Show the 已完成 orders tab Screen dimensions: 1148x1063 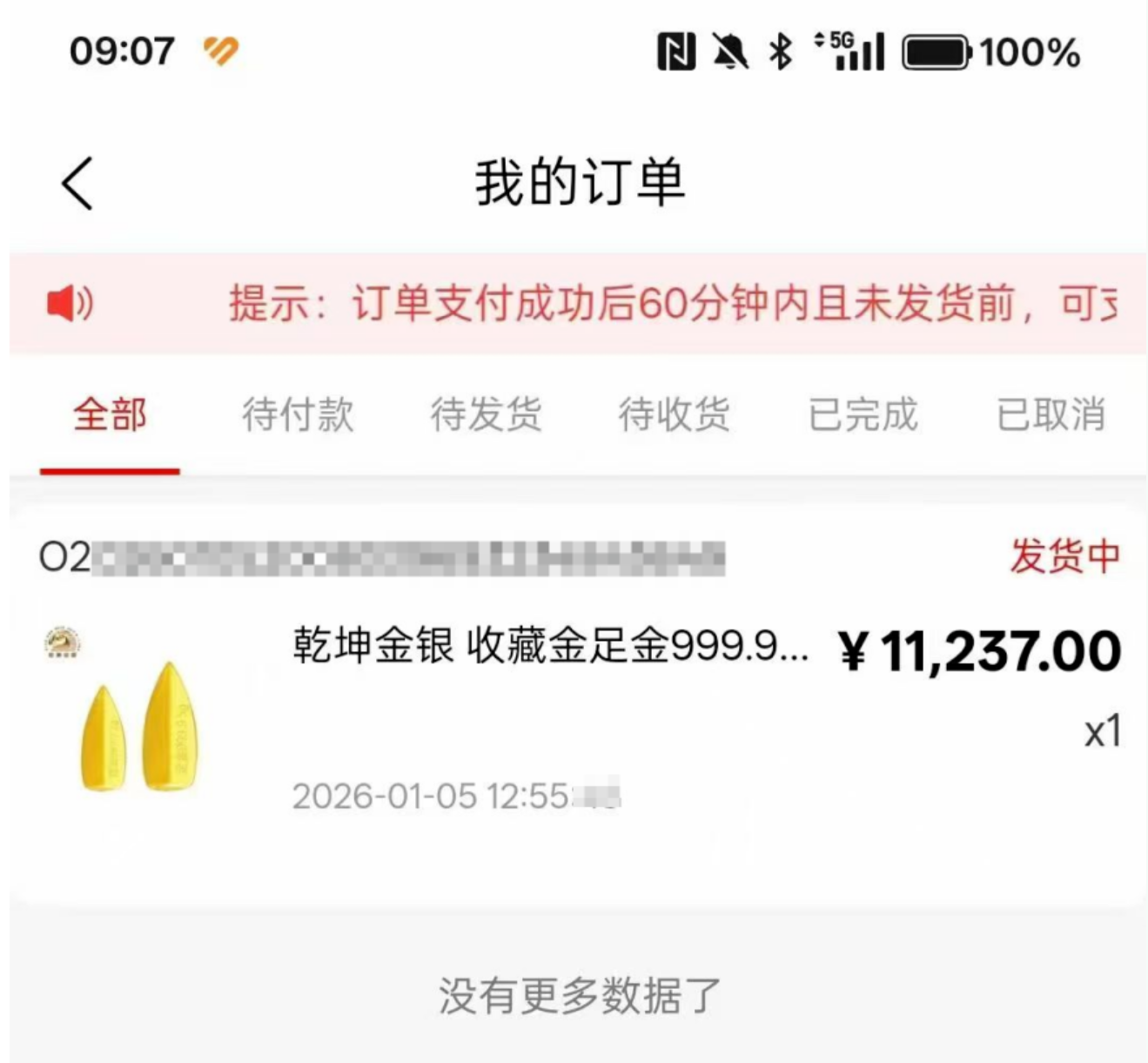coord(863,414)
